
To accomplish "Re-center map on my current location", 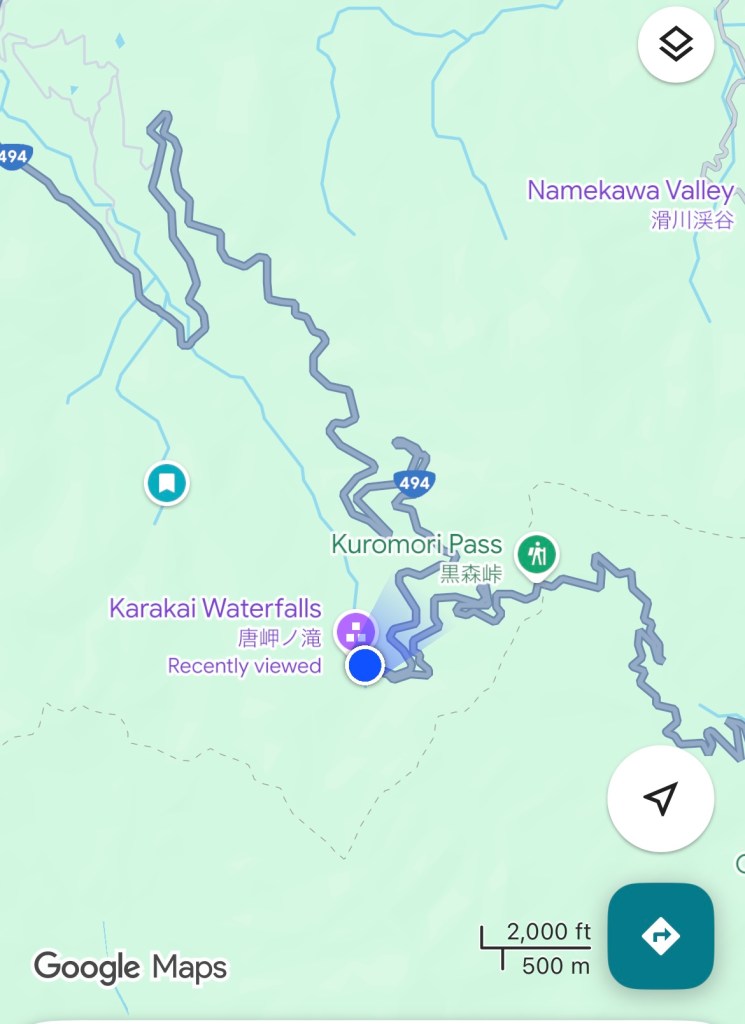I will pyautogui.click(x=661, y=798).
